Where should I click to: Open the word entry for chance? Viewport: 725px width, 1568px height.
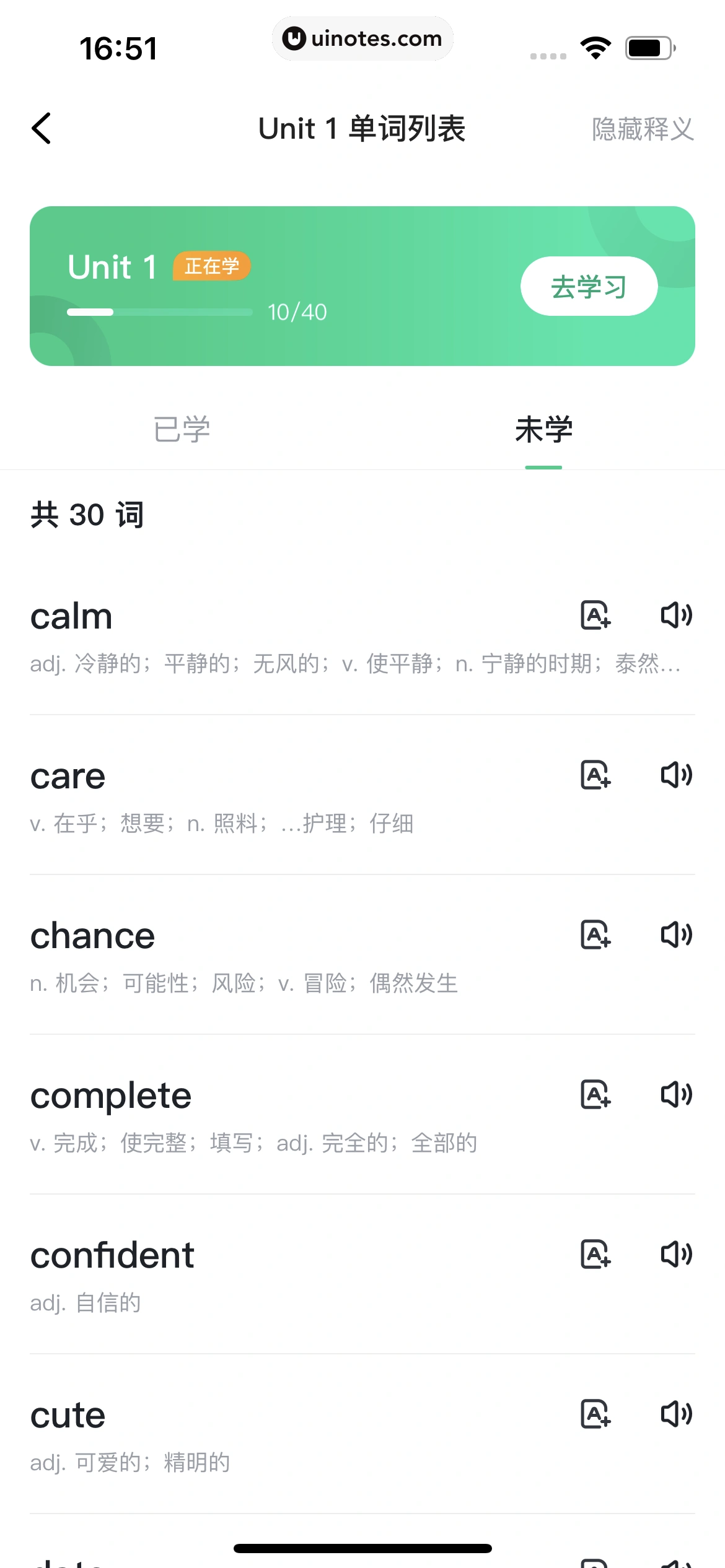(93, 935)
